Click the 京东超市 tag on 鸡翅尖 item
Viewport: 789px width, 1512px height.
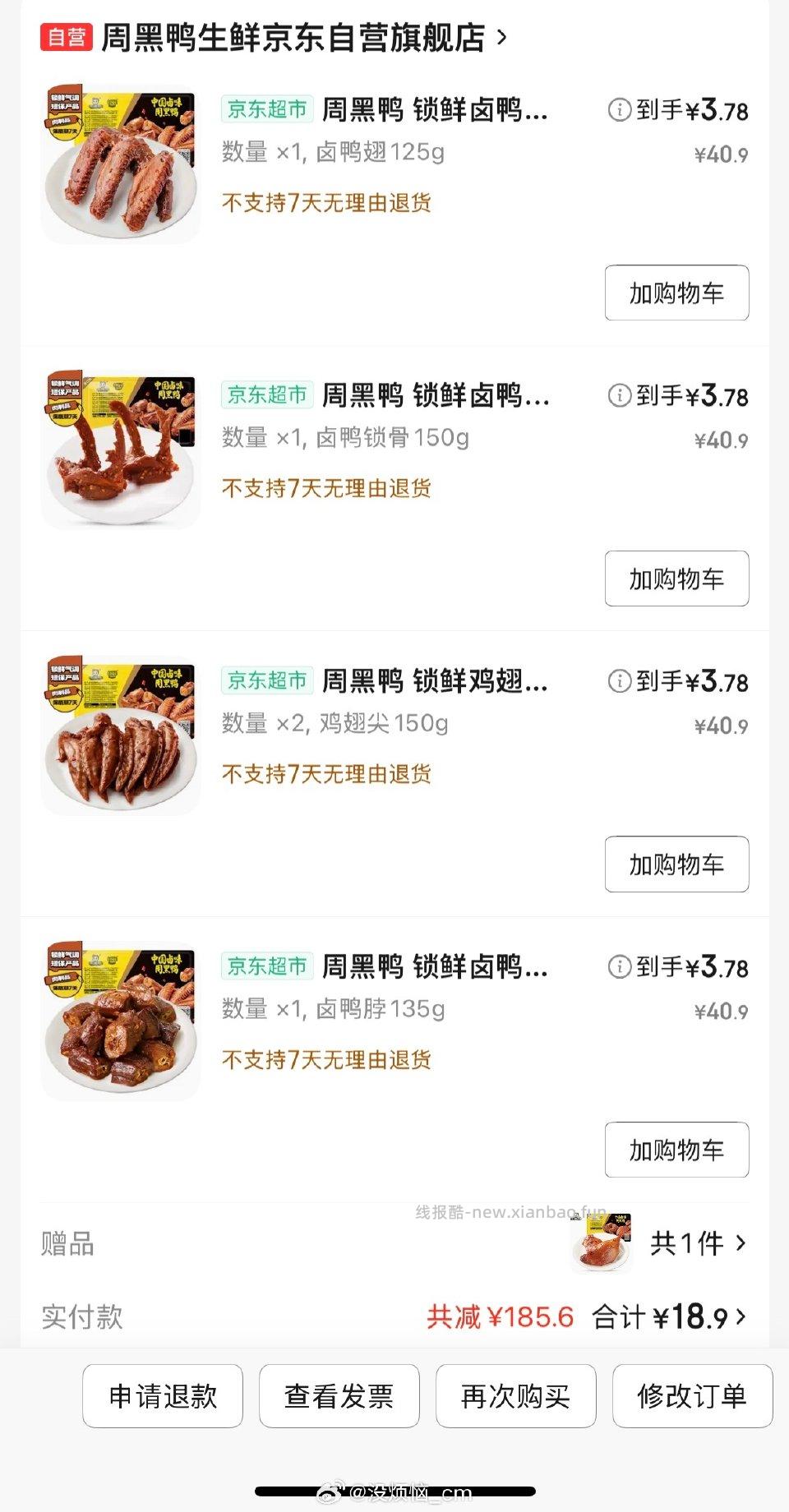pyautogui.click(x=267, y=681)
